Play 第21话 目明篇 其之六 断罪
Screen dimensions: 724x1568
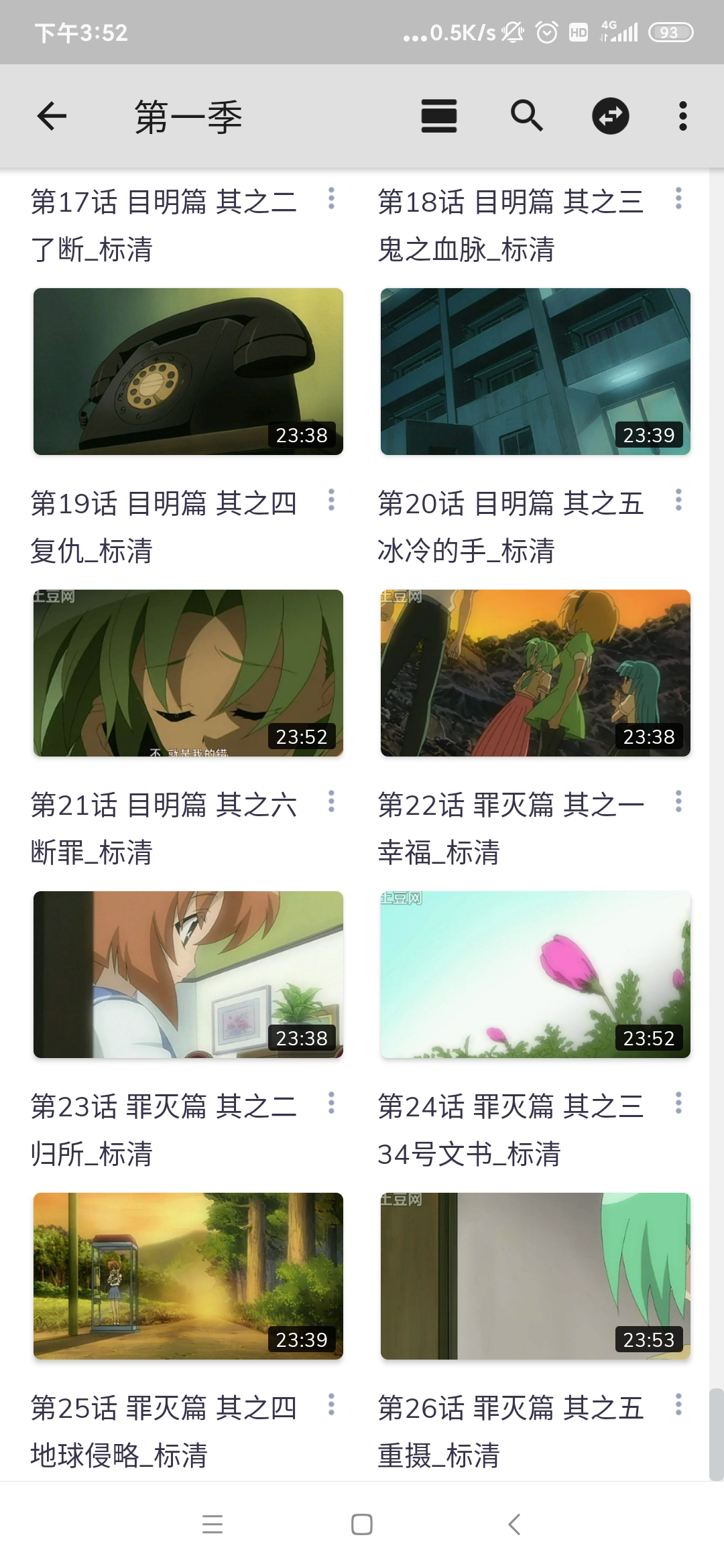pyautogui.click(x=188, y=974)
